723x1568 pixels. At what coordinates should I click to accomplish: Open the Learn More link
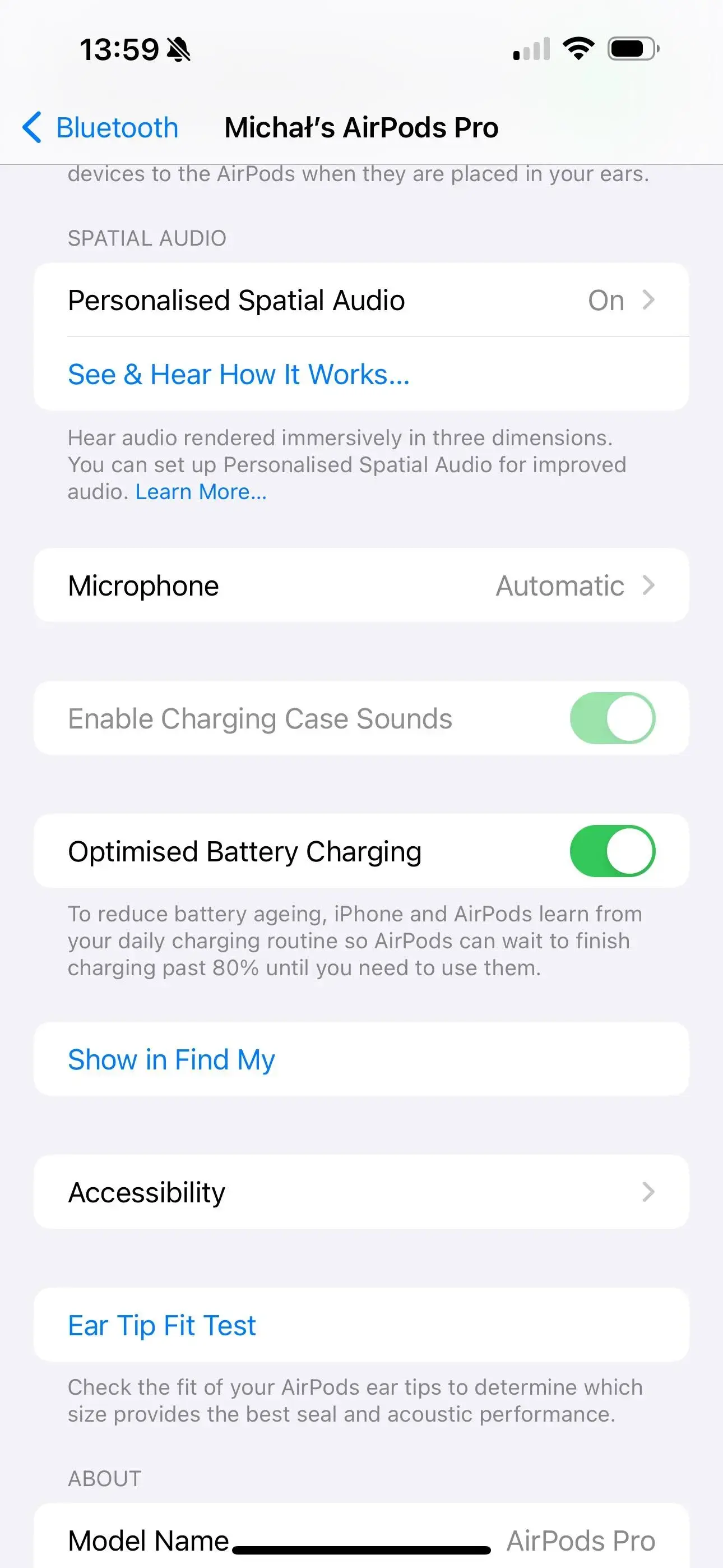tap(201, 492)
